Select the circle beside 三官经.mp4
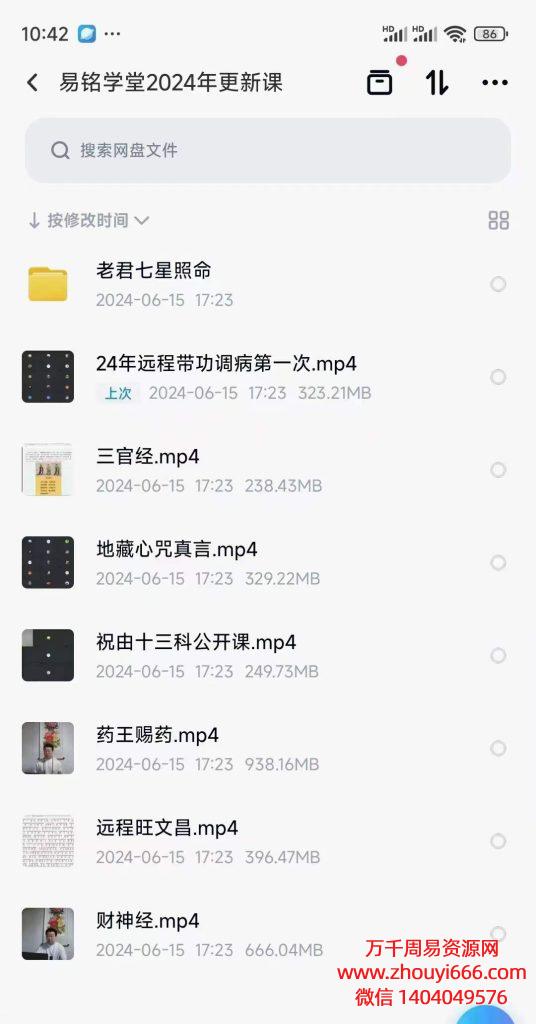The width and height of the screenshot is (536, 1024). click(x=498, y=470)
